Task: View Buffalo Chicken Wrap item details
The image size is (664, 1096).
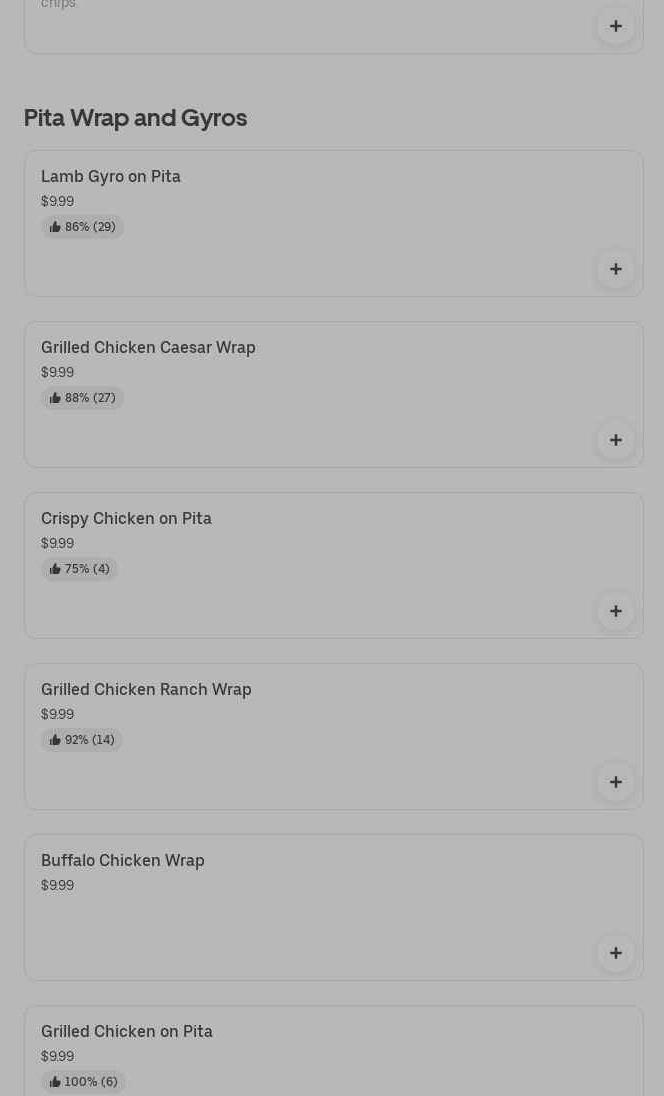Action: click(x=333, y=907)
